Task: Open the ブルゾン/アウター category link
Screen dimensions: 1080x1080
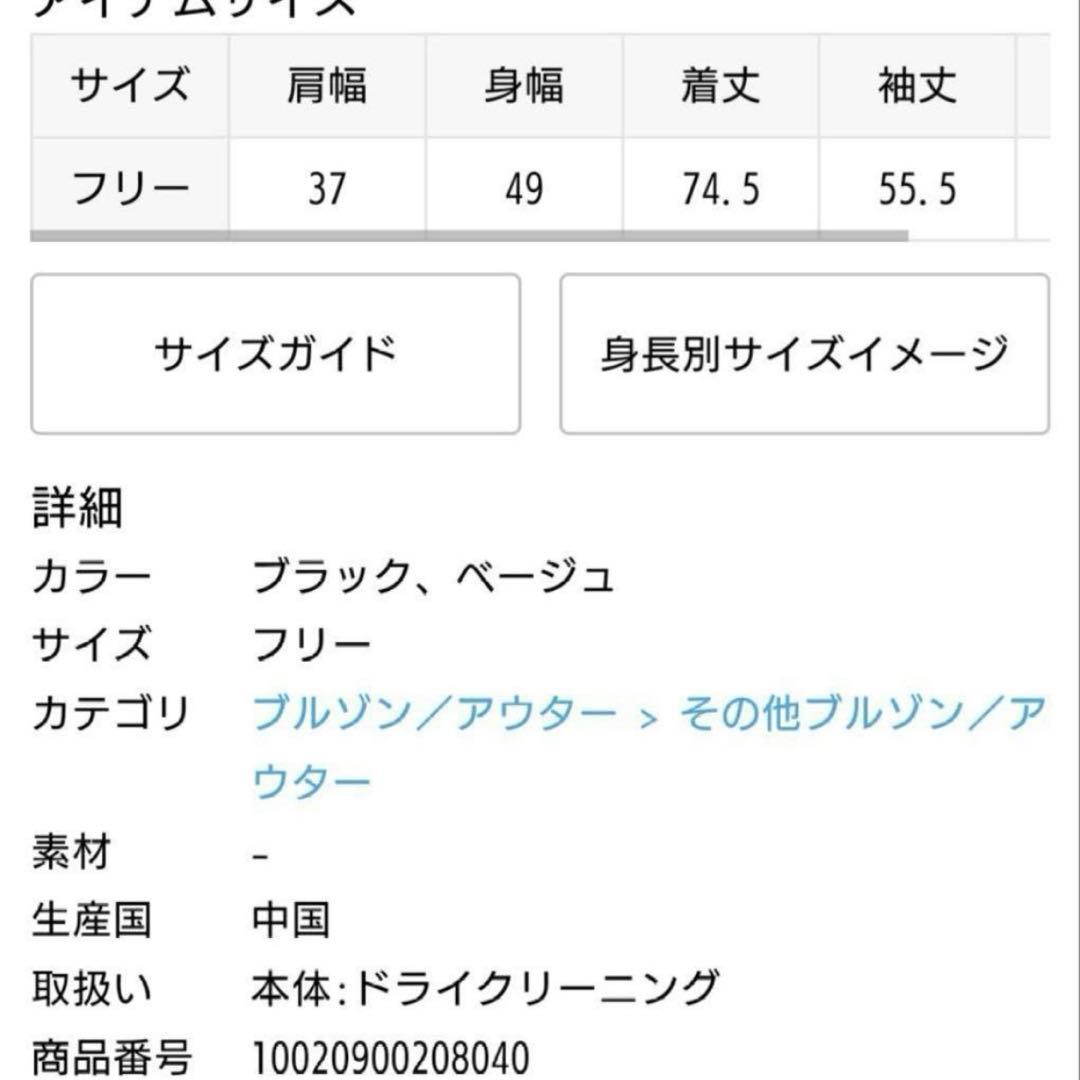Action: [x=435, y=716]
